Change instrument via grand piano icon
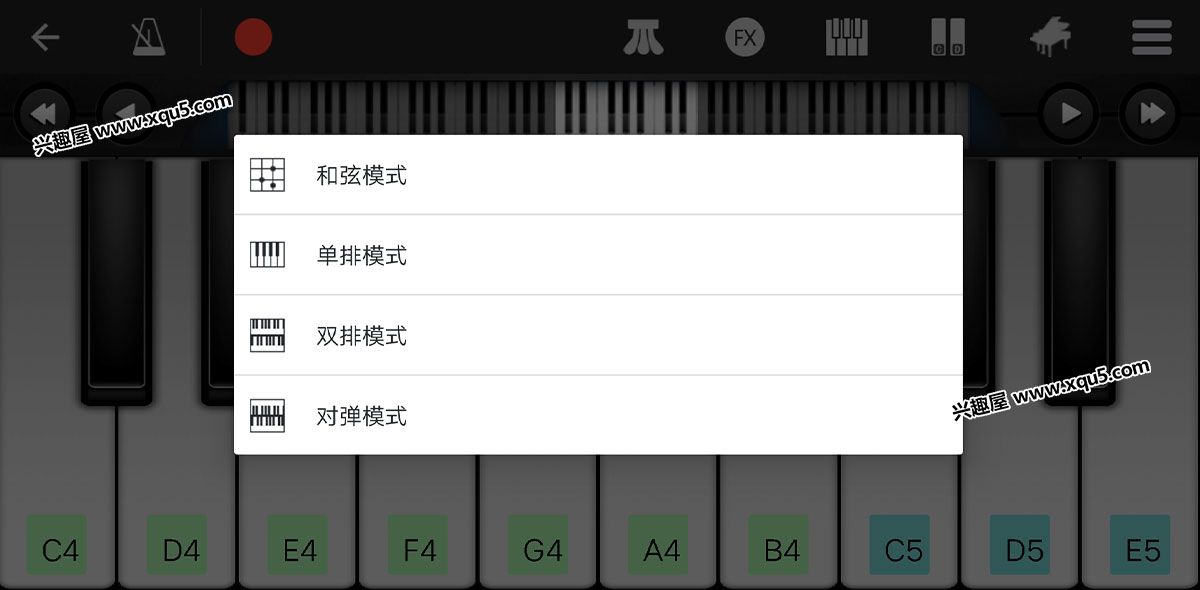 pos(1050,38)
